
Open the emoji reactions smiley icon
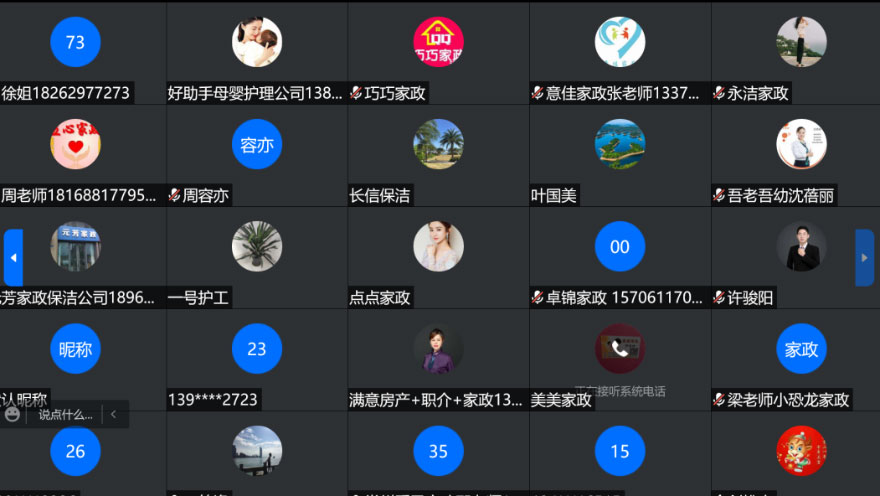[x=13, y=414]
